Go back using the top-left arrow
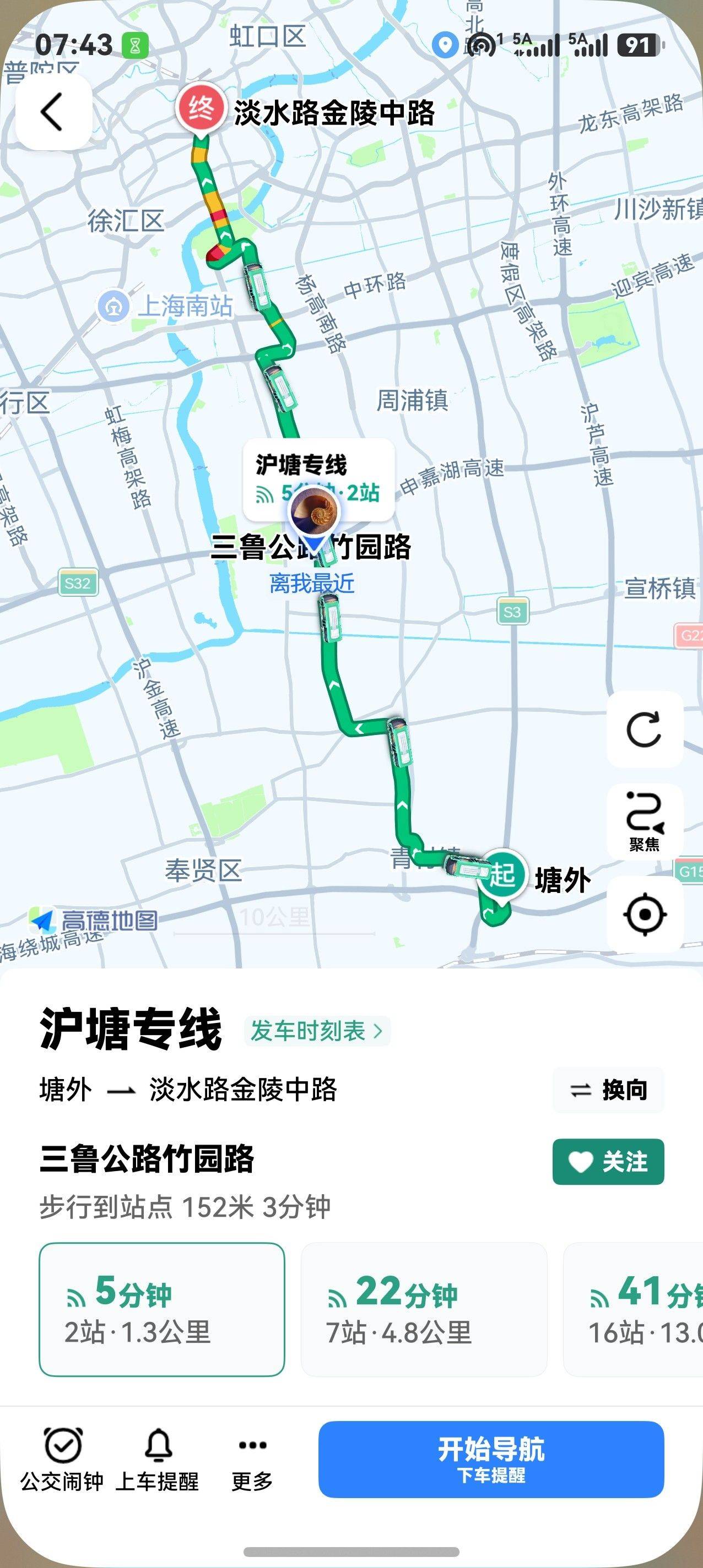The height and width of the screenshot is (1568, 703). point(52,111)
